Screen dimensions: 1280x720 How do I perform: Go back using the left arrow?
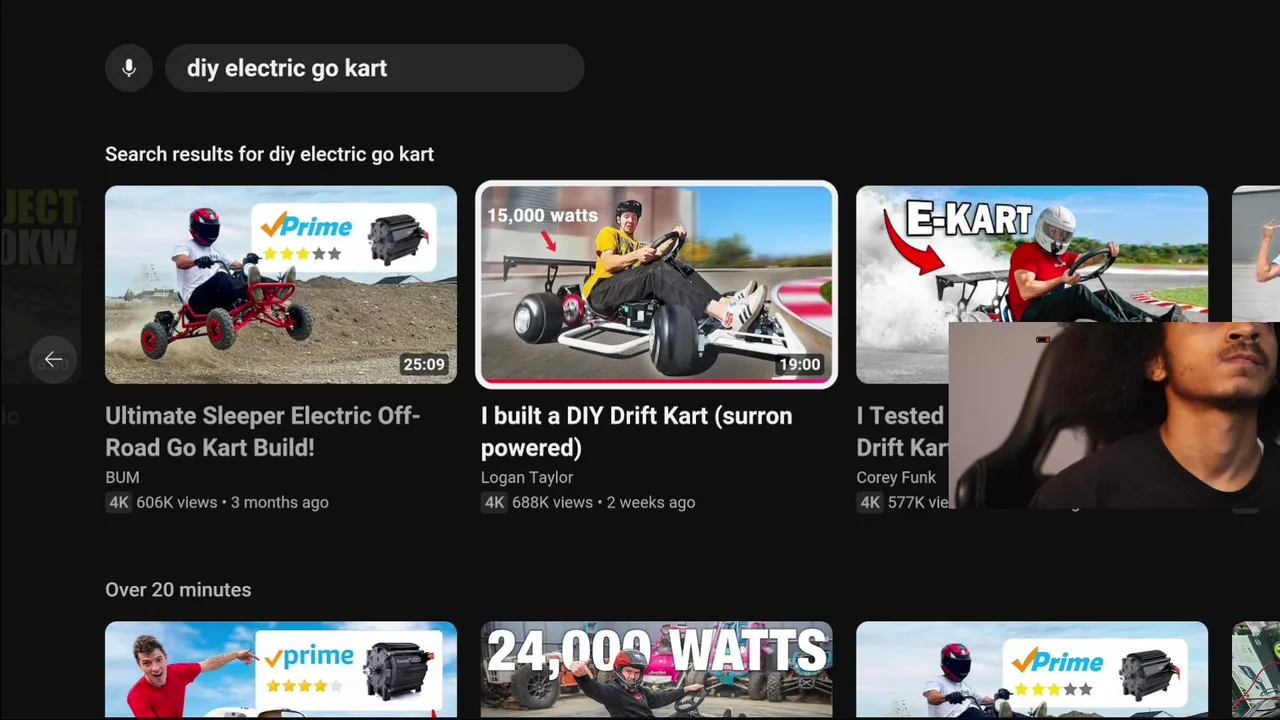coord(53,359)
